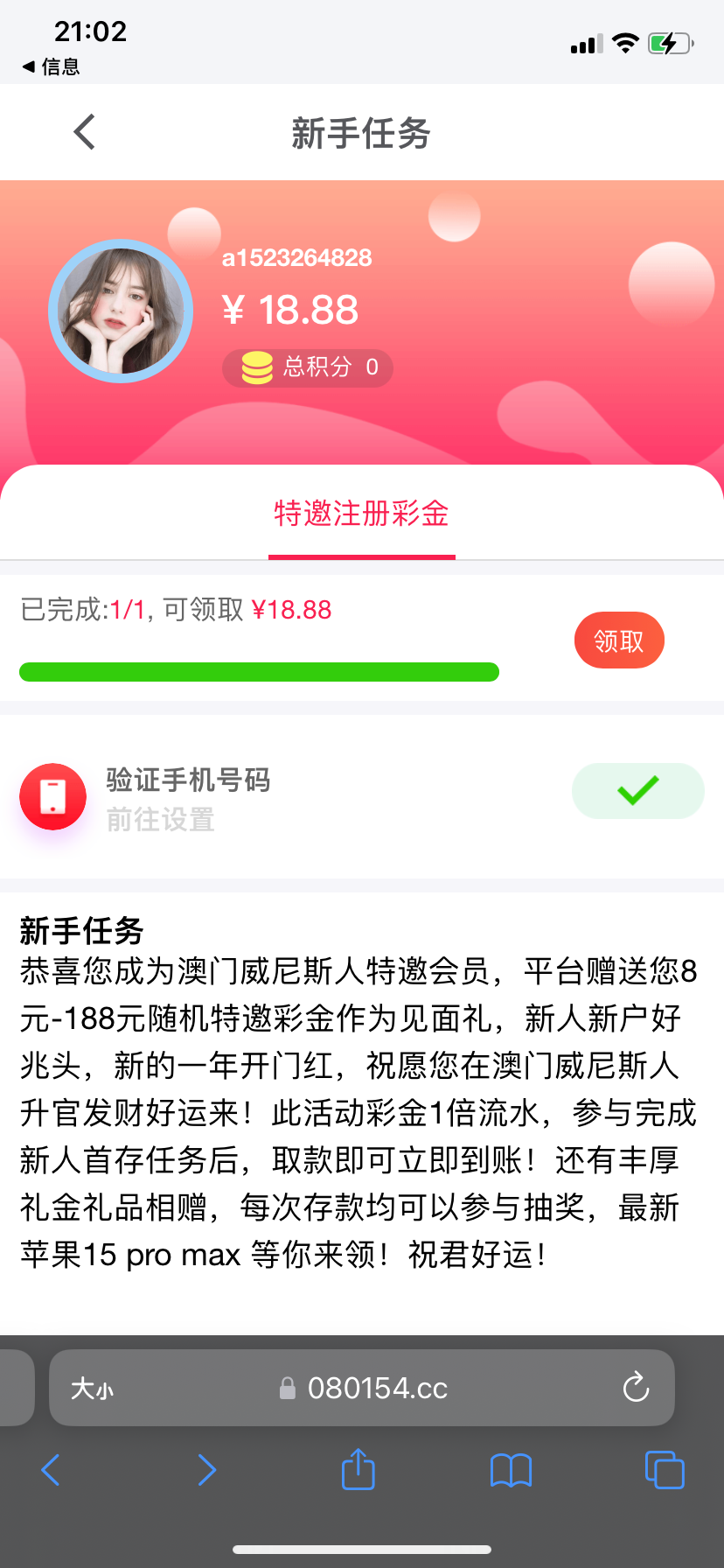Image resolution: width=724 pixels, height=1568 pixels.
Task: Open the Safari share sheet icon
Action: click(x=358, y=1470)
